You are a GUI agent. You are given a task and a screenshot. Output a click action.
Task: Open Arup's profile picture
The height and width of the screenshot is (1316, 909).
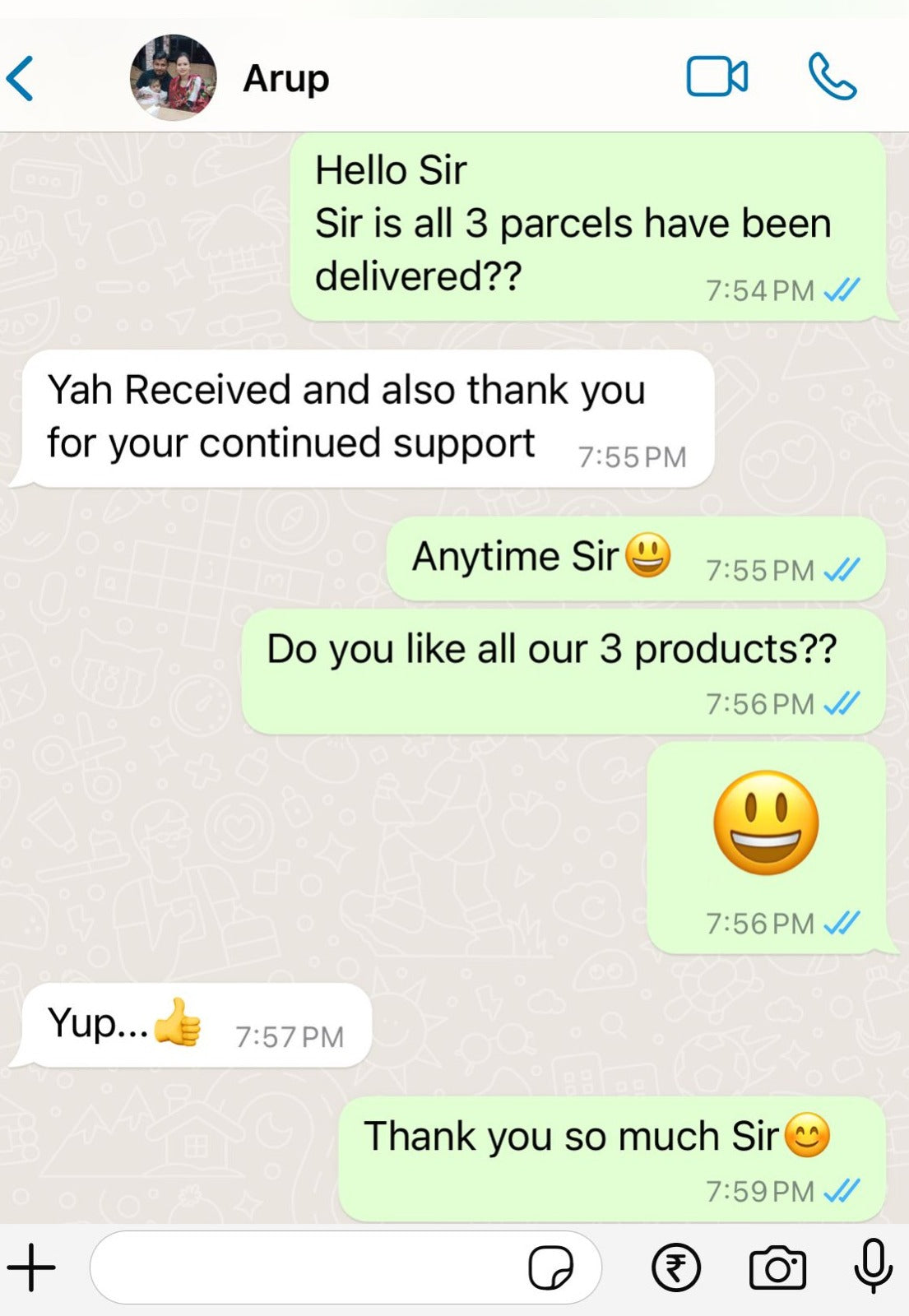174,78
